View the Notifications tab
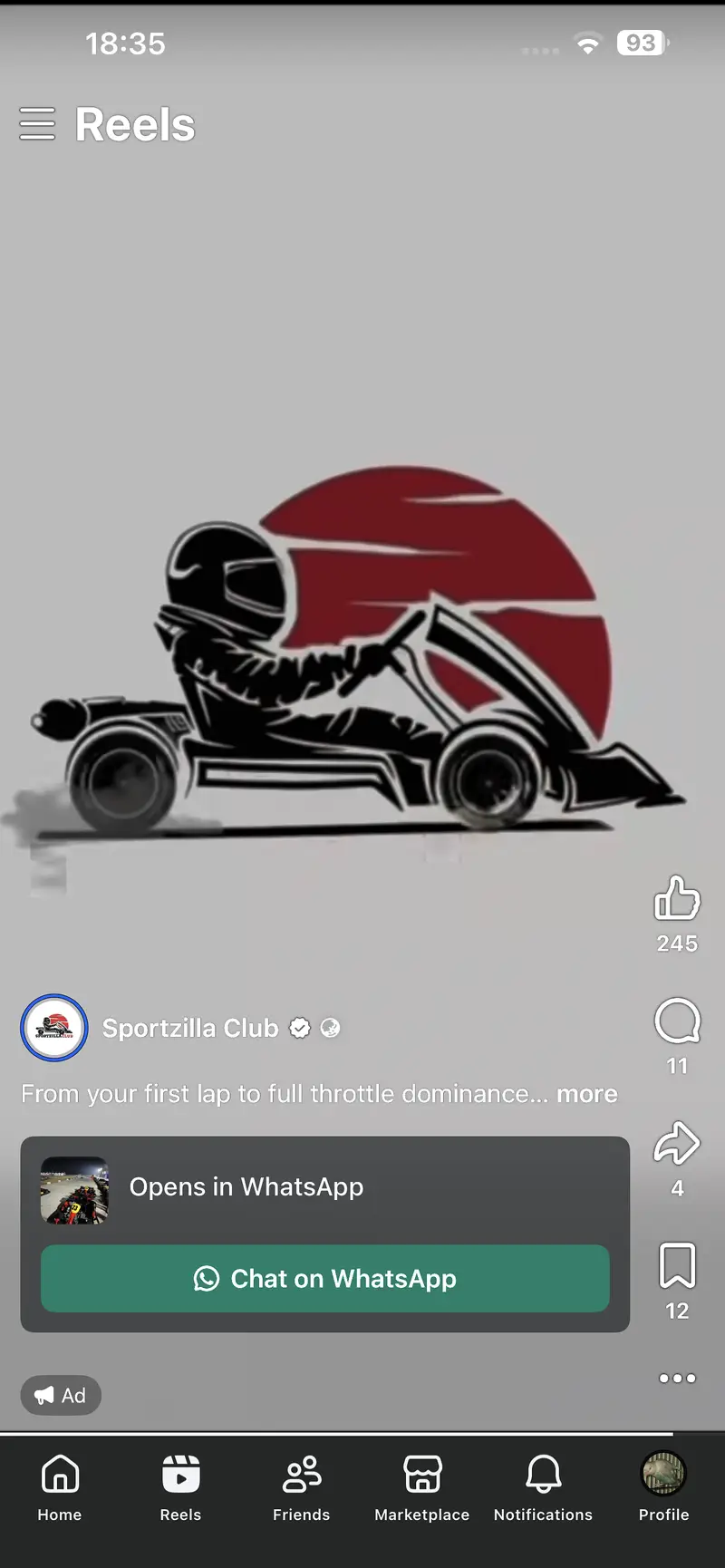725x1568 pixels. coord(543,1488)
